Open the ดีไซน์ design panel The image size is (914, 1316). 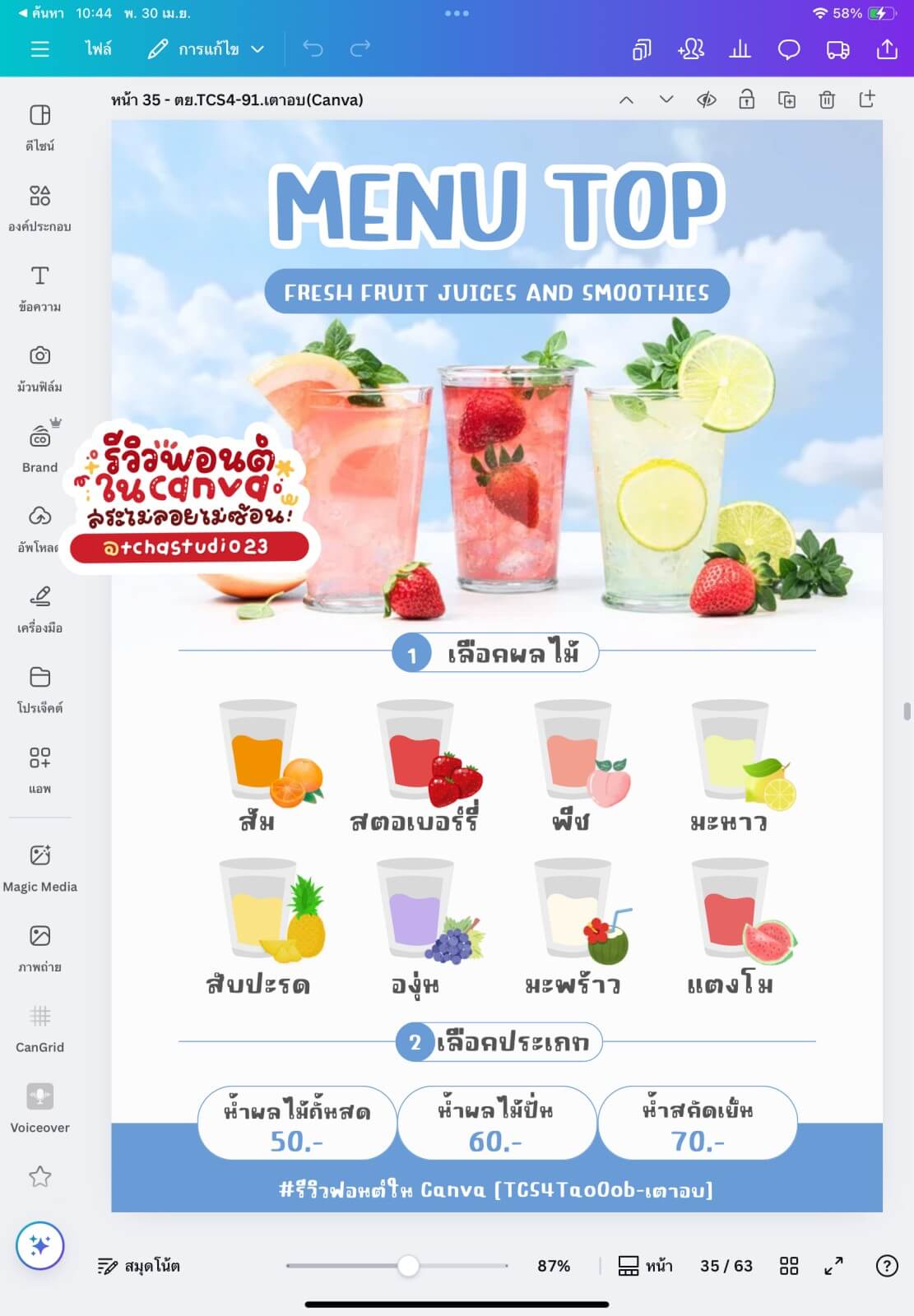coord(39,127)
